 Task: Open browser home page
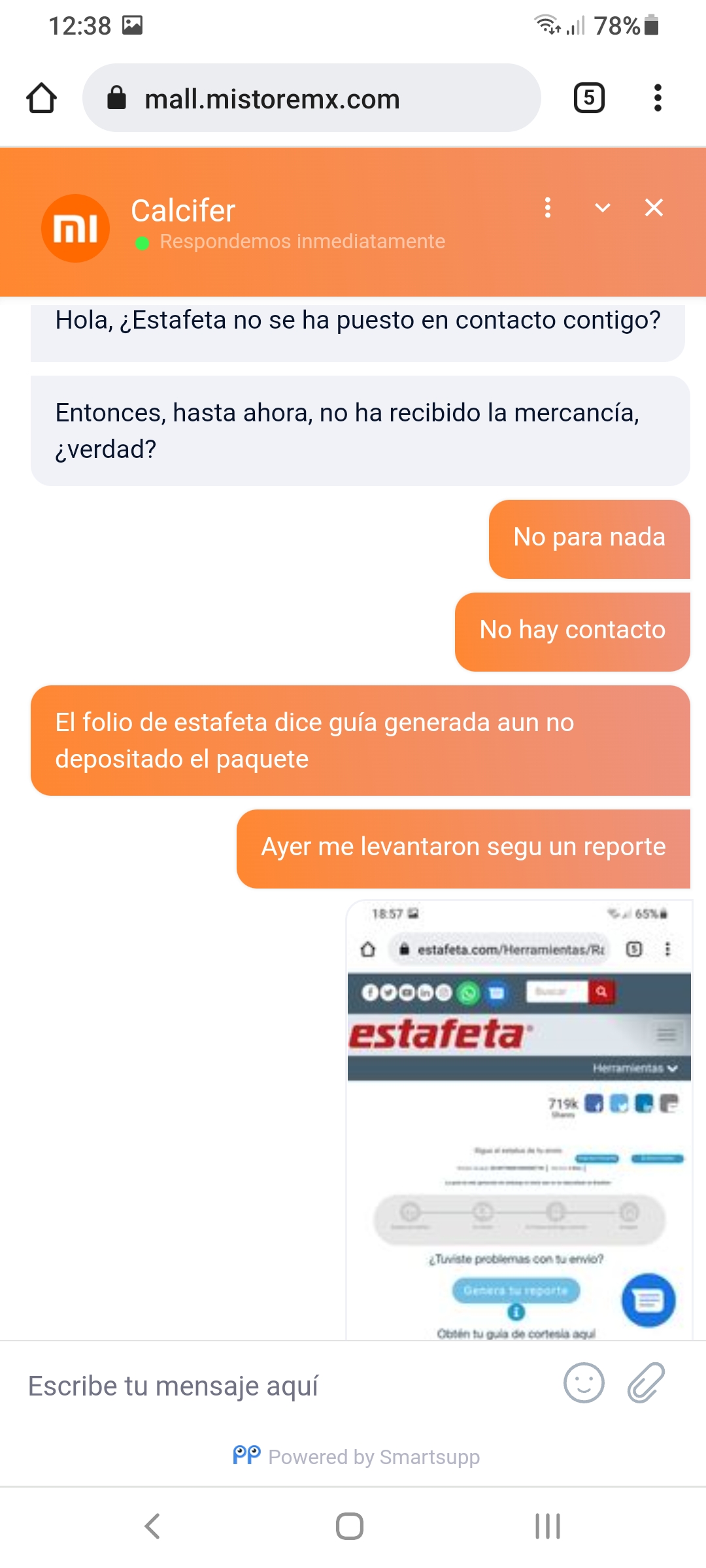tap(41, 98)
